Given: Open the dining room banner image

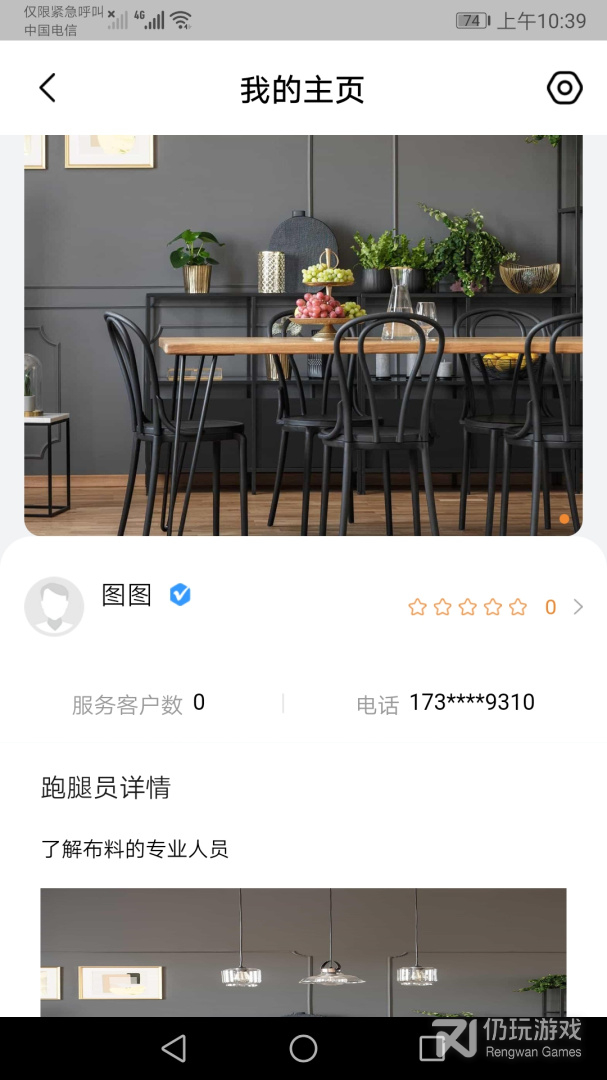Looking at the screenshot, I should (x=303, y=335).
